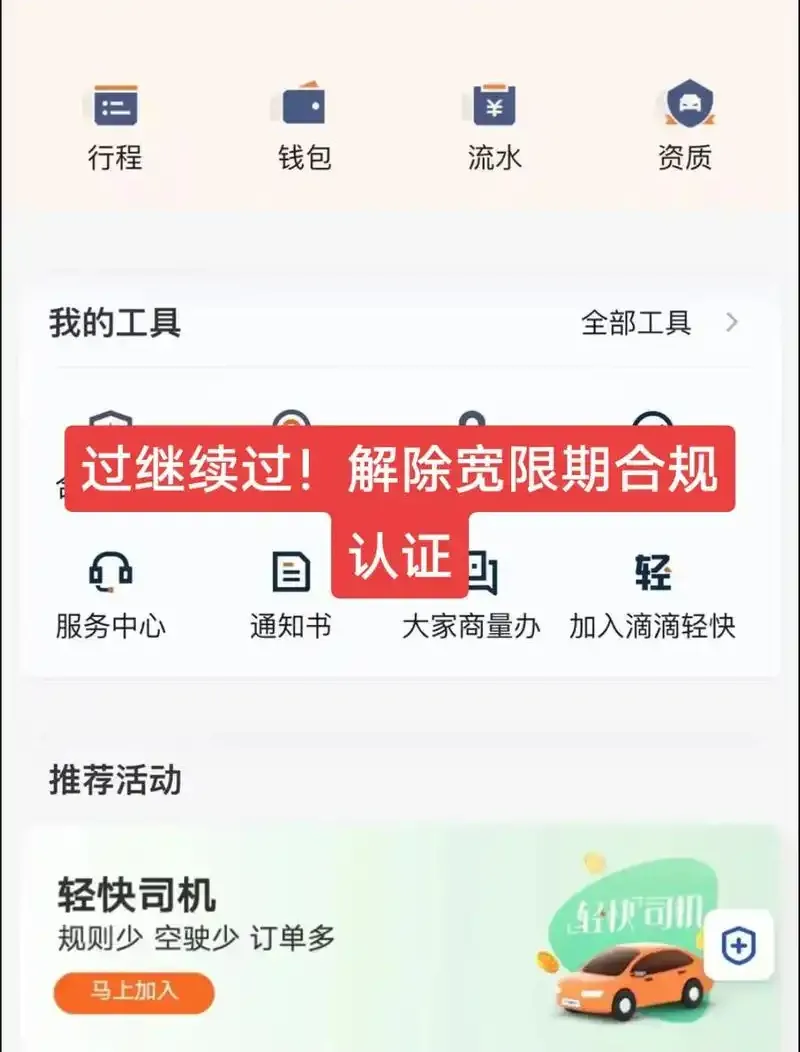Viewport: 800px width, 1052px height.
Task: Open the 通知书 notices tool
Action: pyautogui.click(x=290, y=596)
